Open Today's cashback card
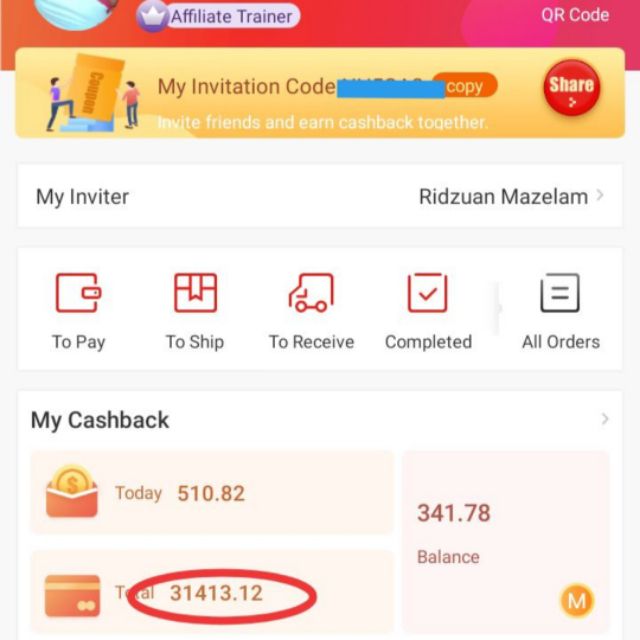This screenshot has width=640, height=640. 211,493
